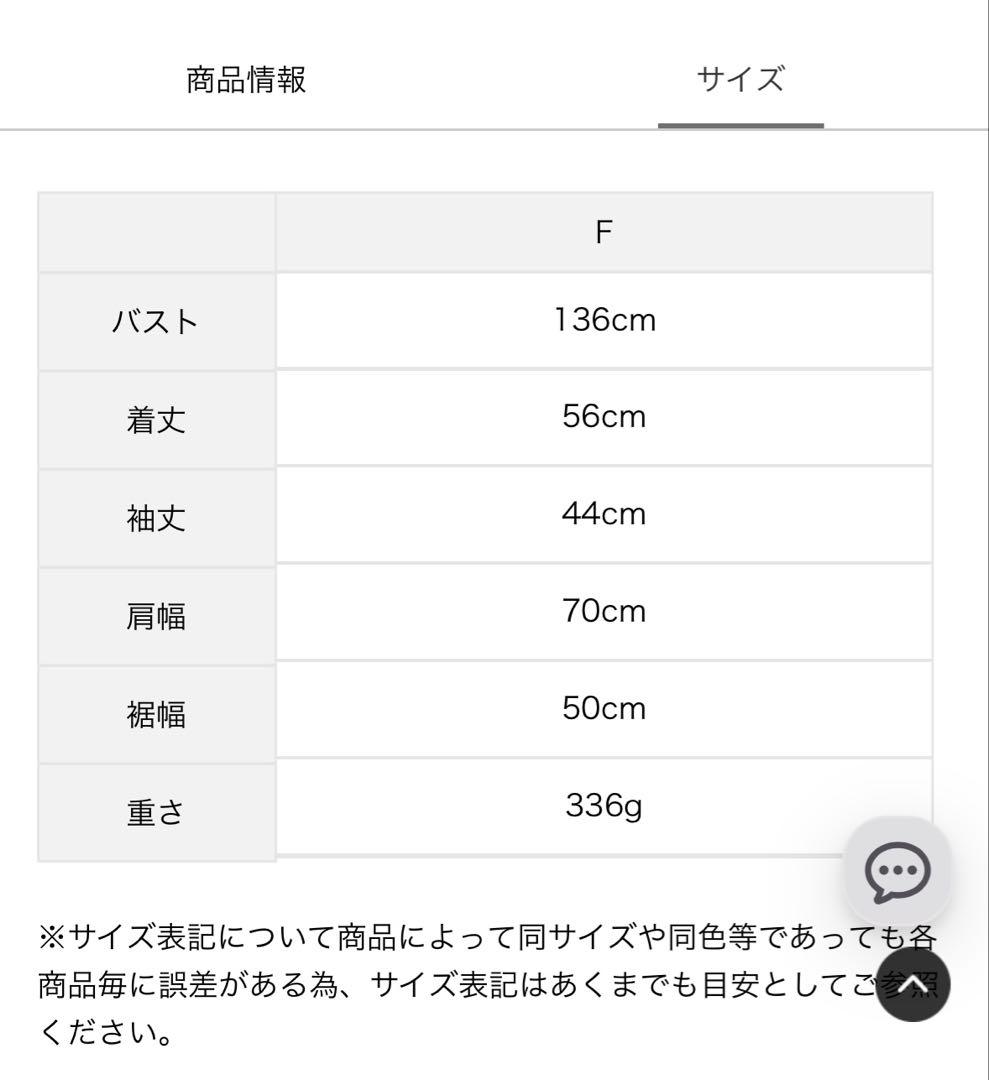Viewport: 989px width, 1080px height.
Task: Jump back to top with the arrow button
Action: coord(912,984)
